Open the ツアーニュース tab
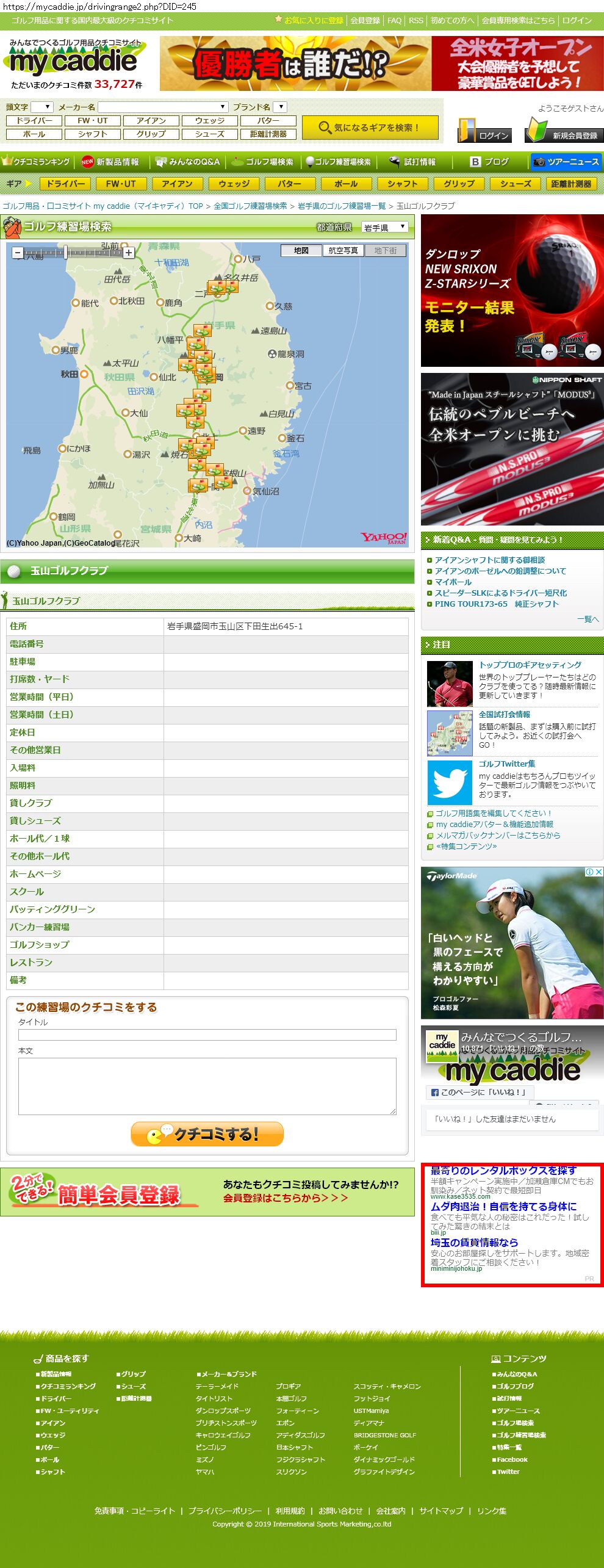 [x=566, y=162]
